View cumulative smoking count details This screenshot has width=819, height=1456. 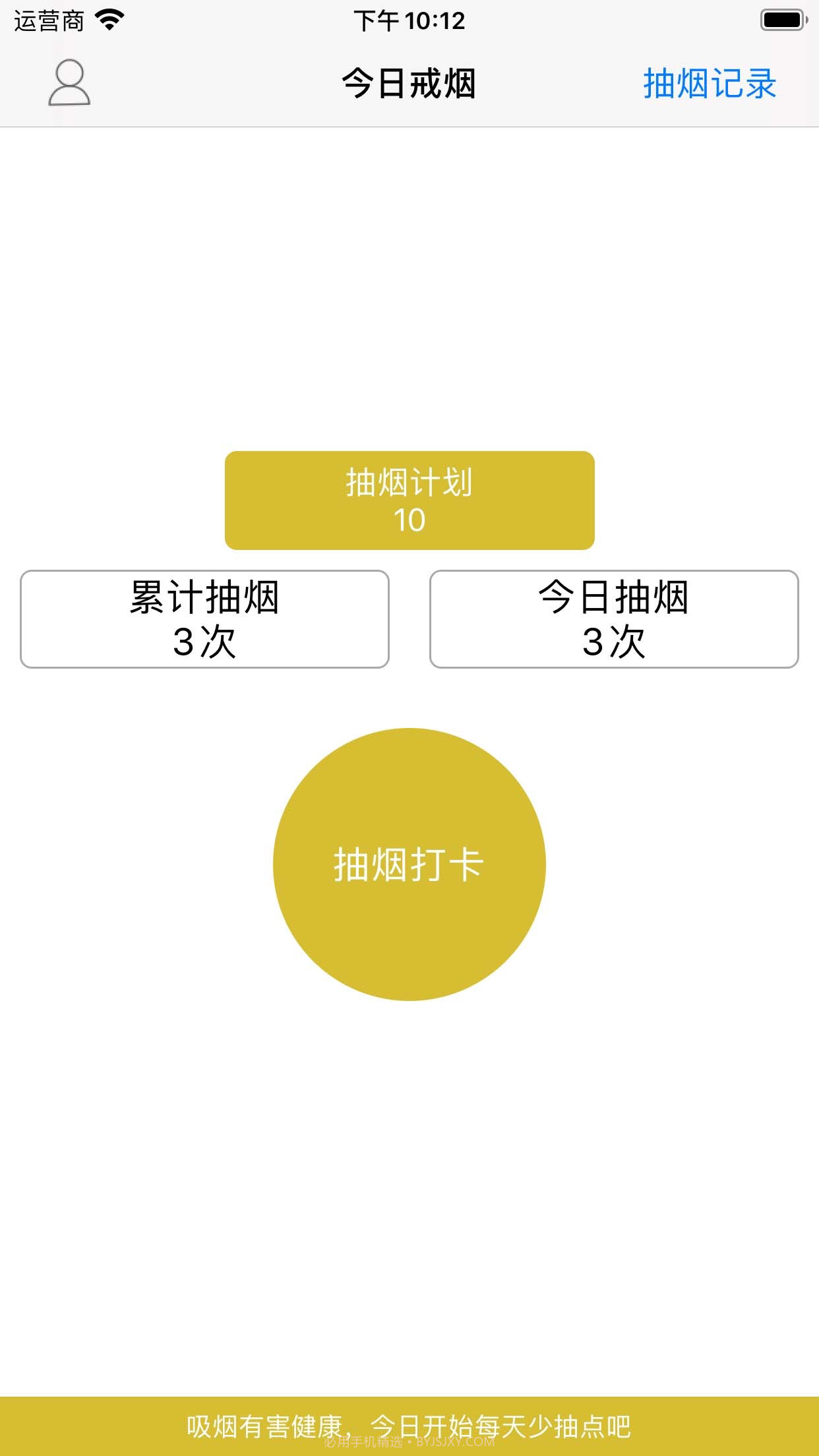[x=205, y=618]
